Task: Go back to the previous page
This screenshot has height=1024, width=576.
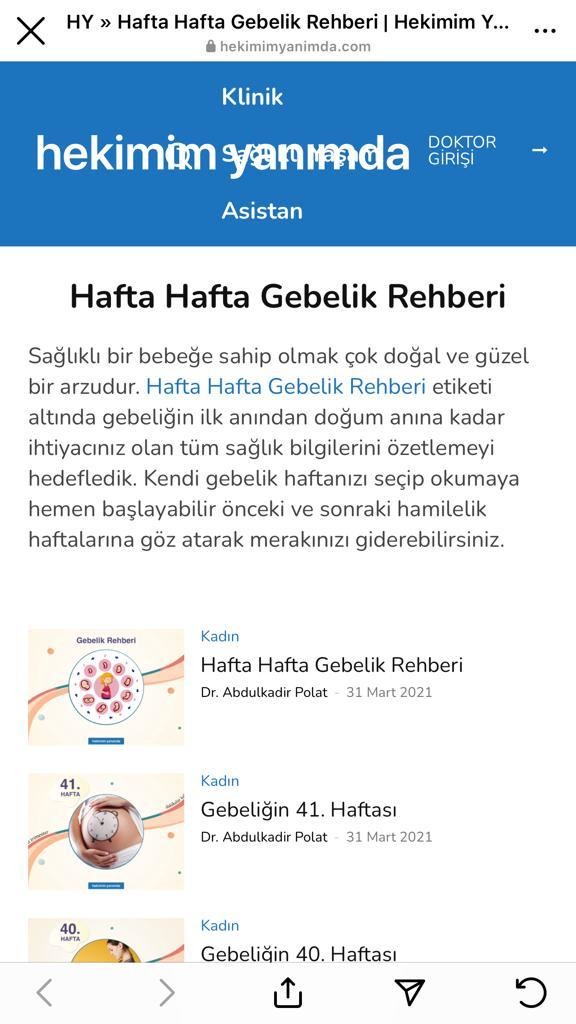Action: click(x=44, y=993)
